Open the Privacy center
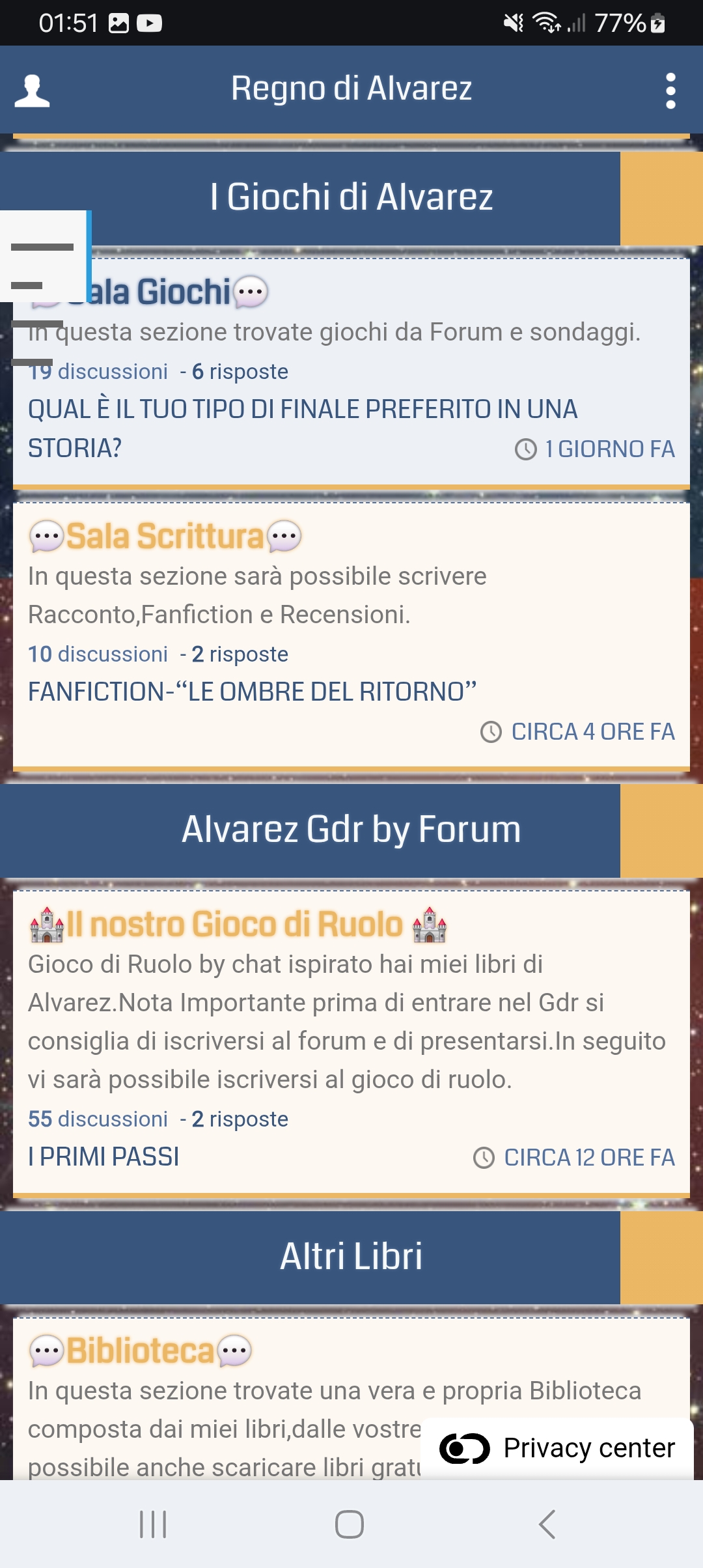The width and height of the screenshot is (703, 1568). (558, 1448)
